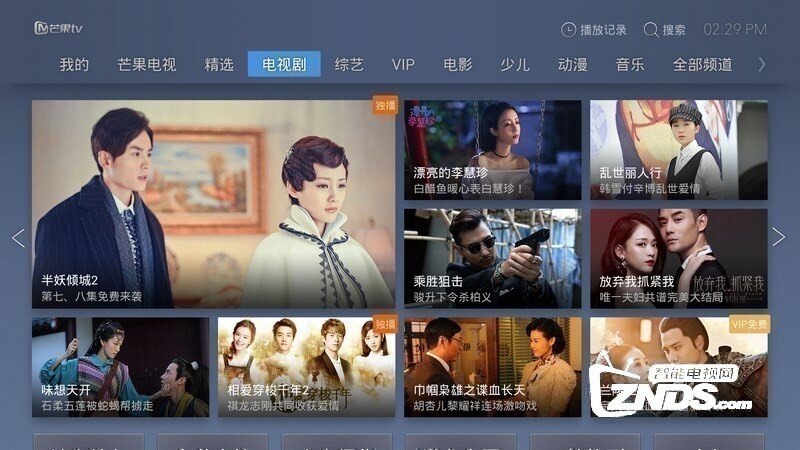Play the 乱世丽人行 drama
This screenshot has height=450, width=800.
(x=678, y=149)
